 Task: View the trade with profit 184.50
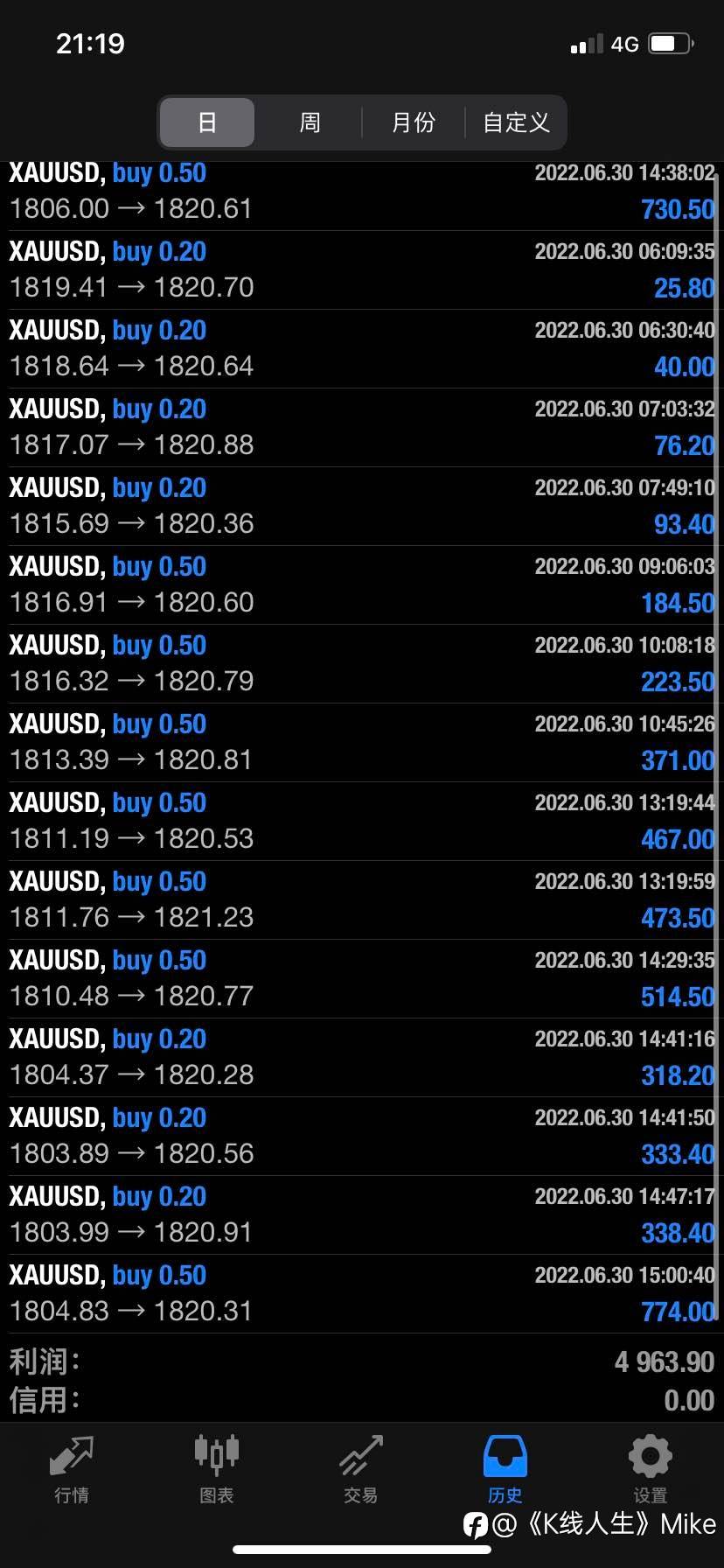click(362, 585)
